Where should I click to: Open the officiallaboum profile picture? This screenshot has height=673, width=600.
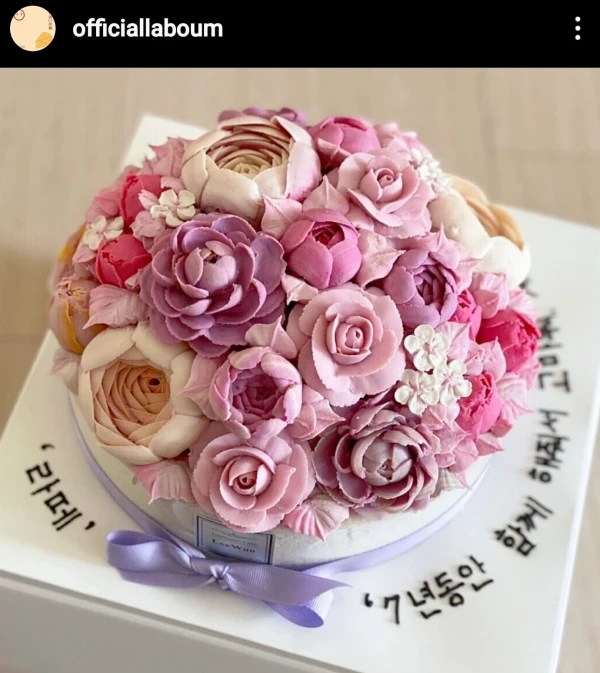[32, 28]
